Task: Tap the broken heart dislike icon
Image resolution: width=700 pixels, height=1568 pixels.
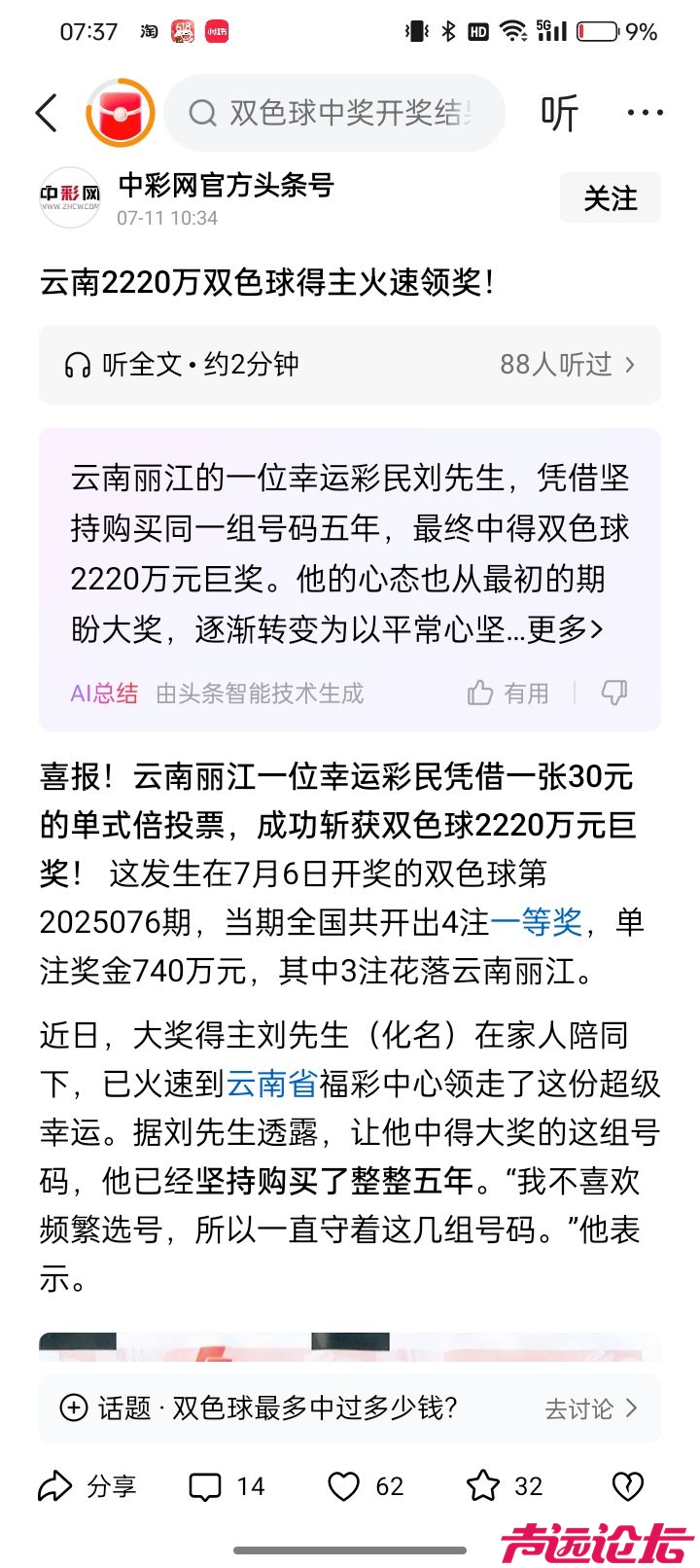Action: (628, 1486)
